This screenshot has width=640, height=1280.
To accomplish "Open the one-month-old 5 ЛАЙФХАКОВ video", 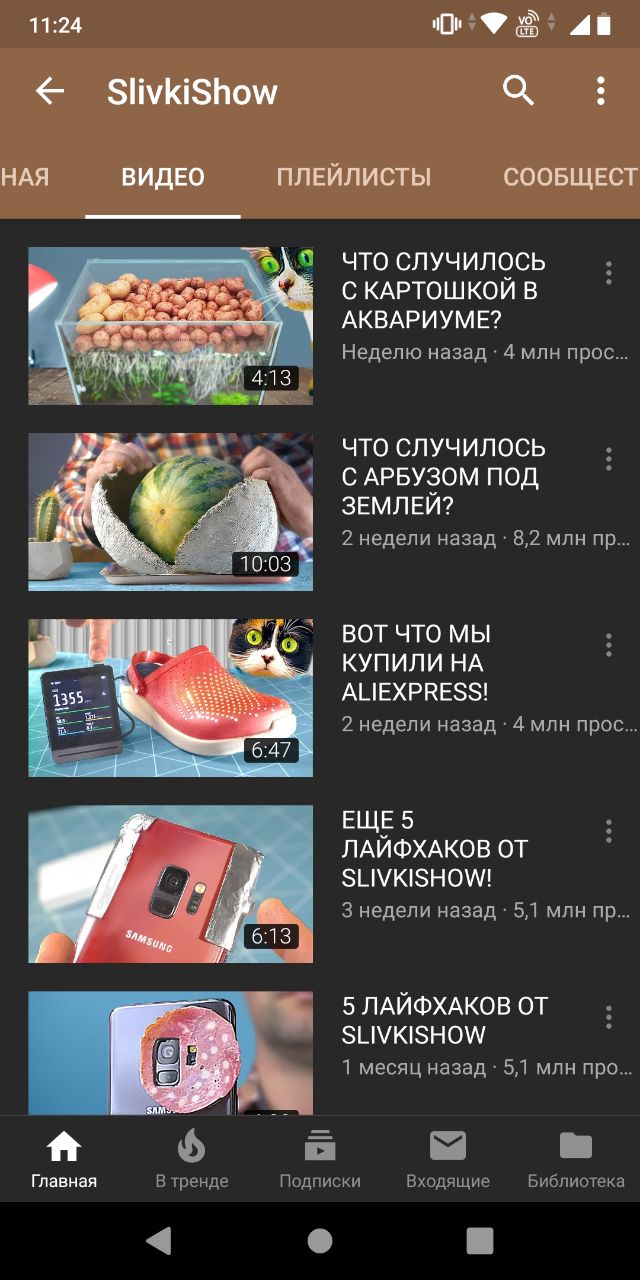I will [x=170, y=1052].
